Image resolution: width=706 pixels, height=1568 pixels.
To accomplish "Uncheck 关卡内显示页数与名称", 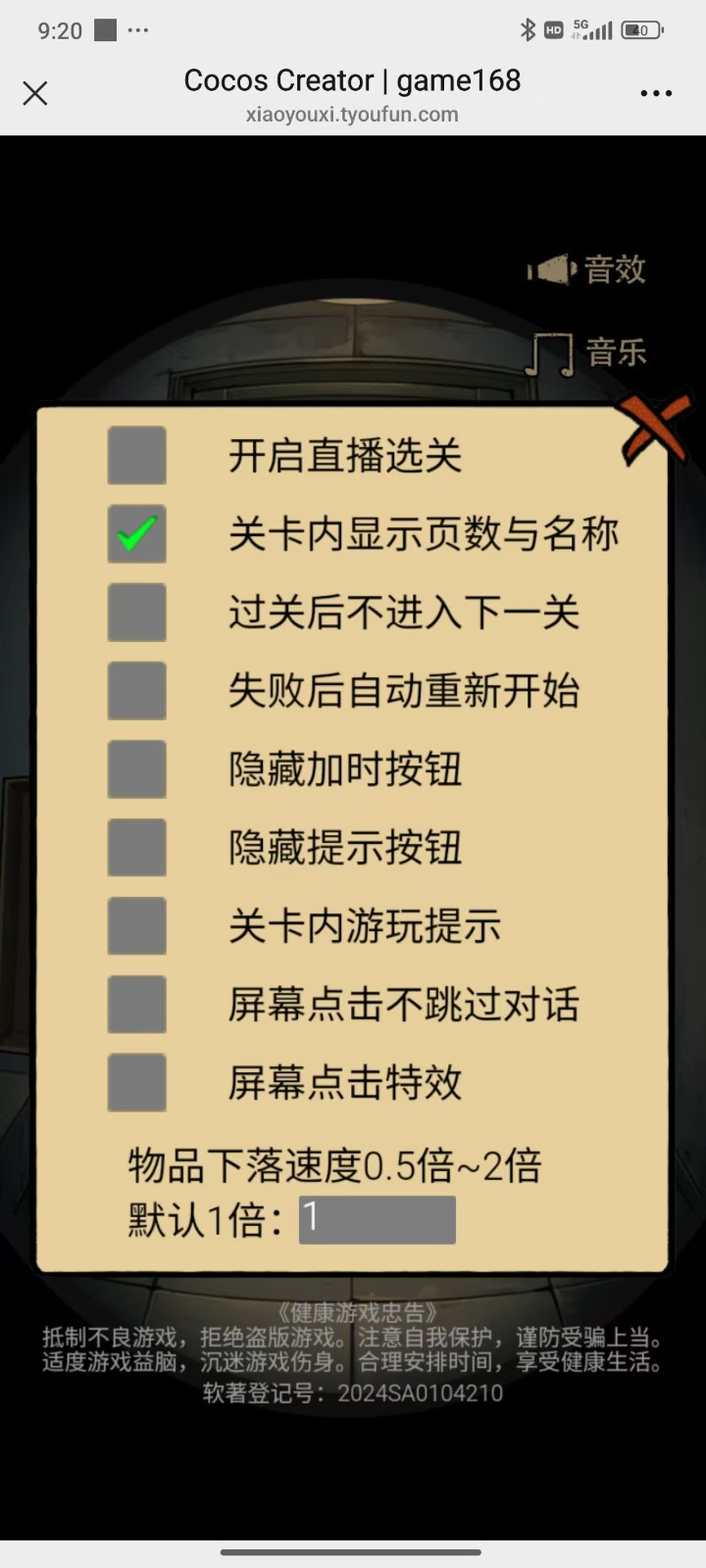I will pyautogui.click(x=137, y=534).
